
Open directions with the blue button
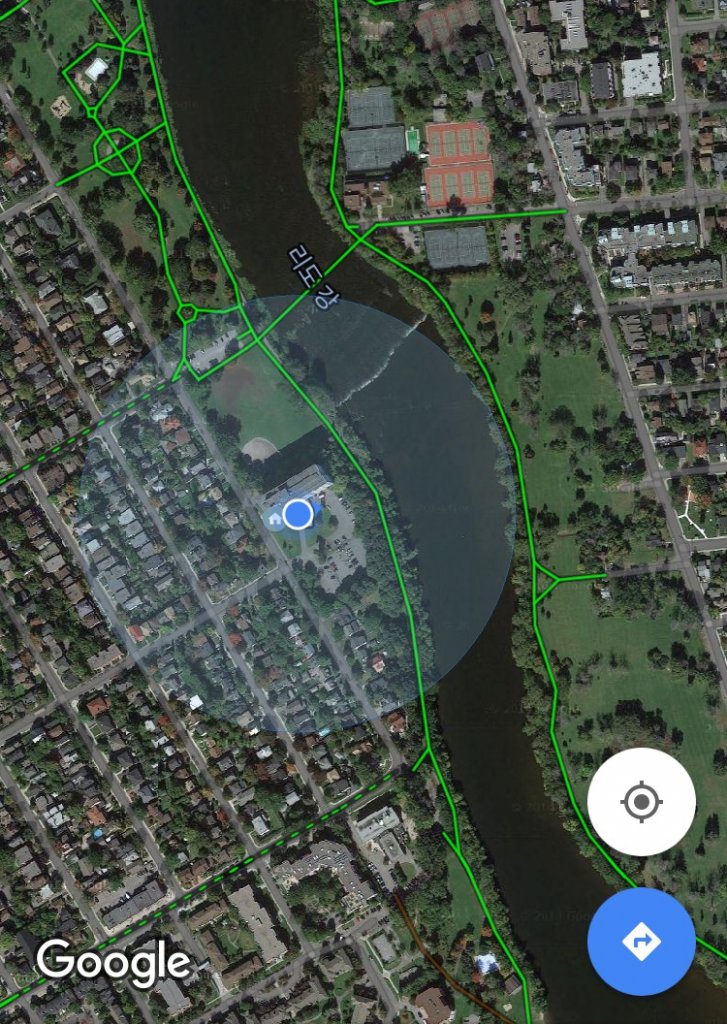click(x=641, y=941)
